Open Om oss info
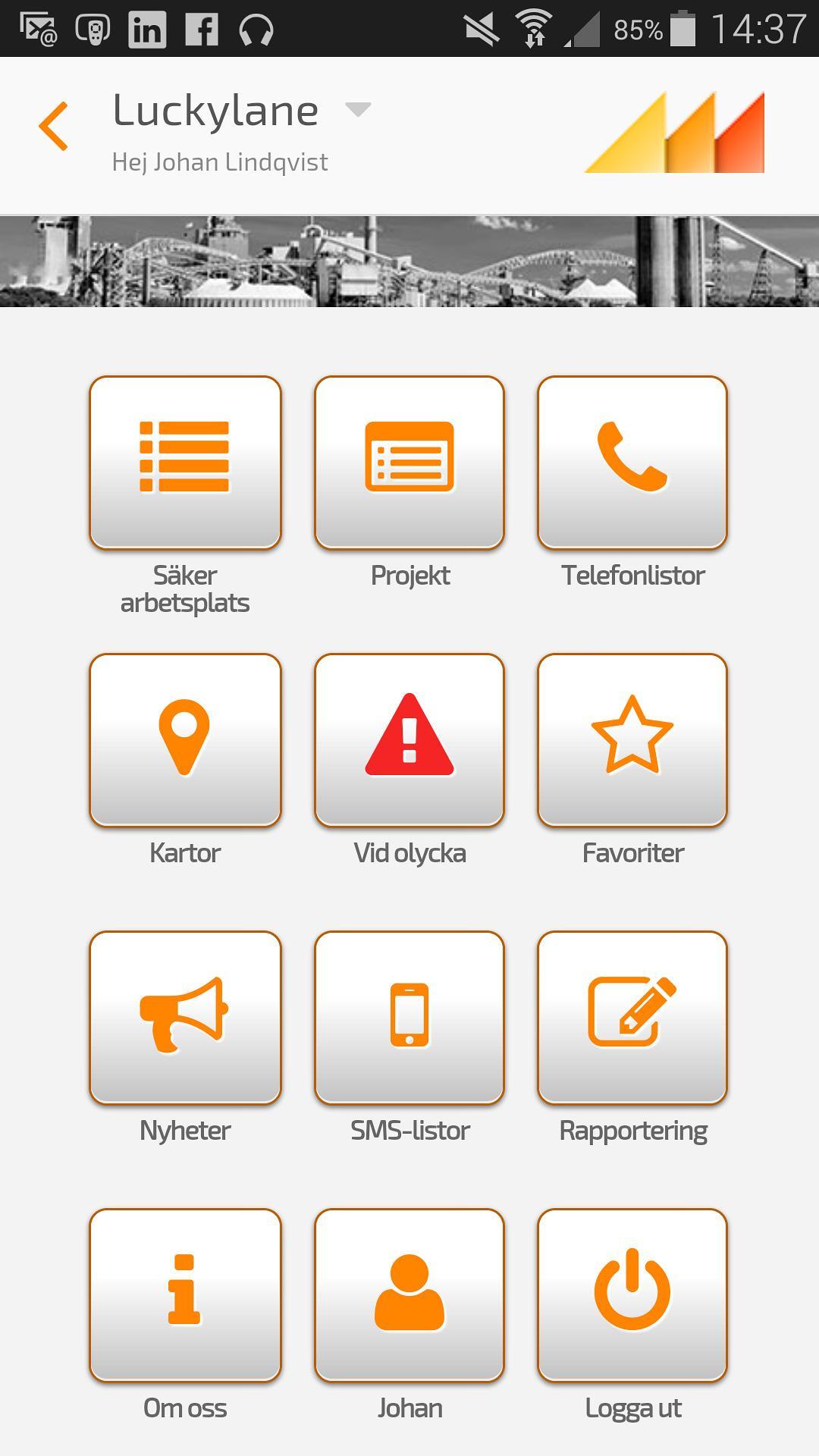Viewport: 819px width, 1456px height. pos(185,1295)
